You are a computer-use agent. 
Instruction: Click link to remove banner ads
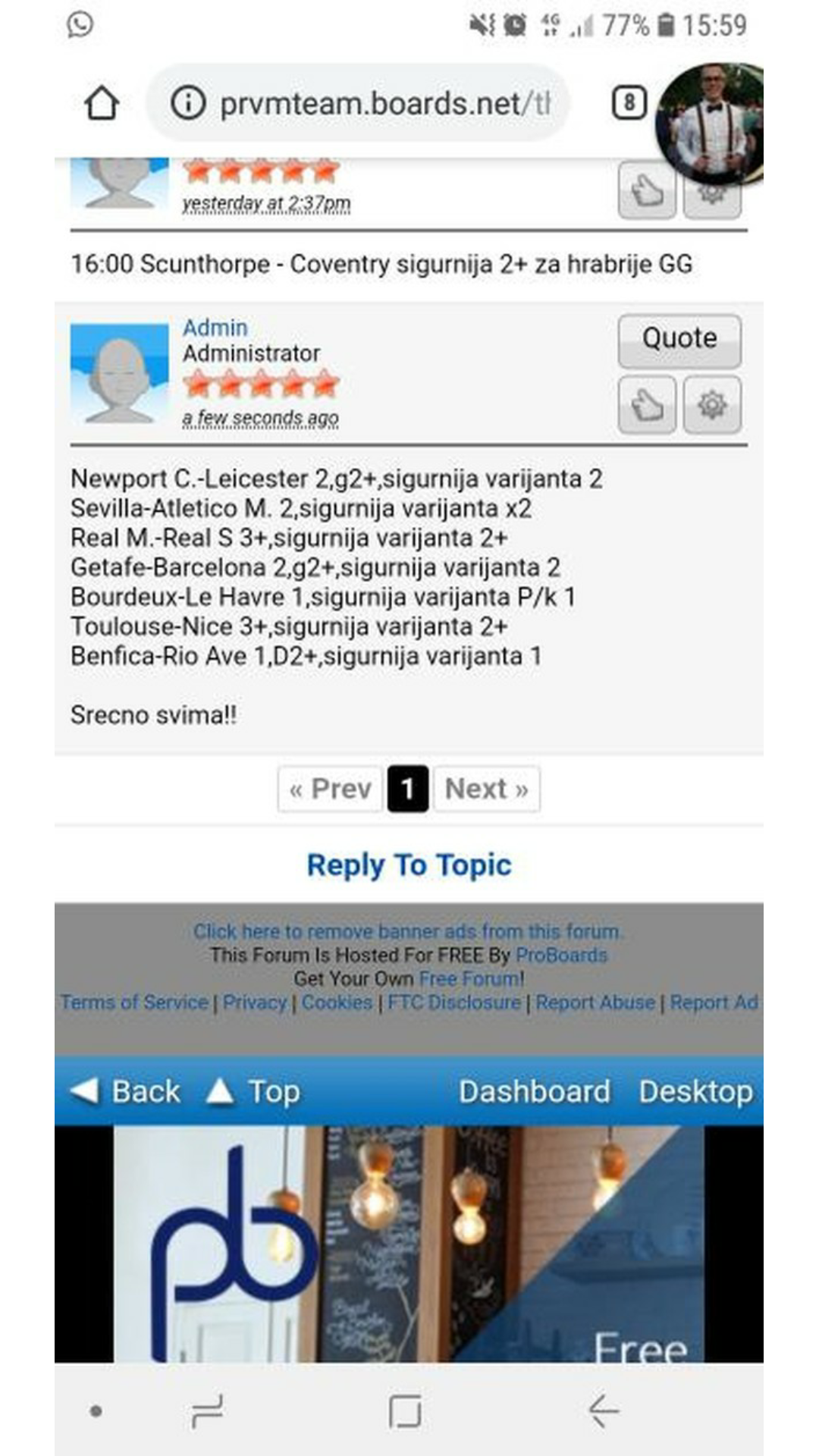pos(406,931)
